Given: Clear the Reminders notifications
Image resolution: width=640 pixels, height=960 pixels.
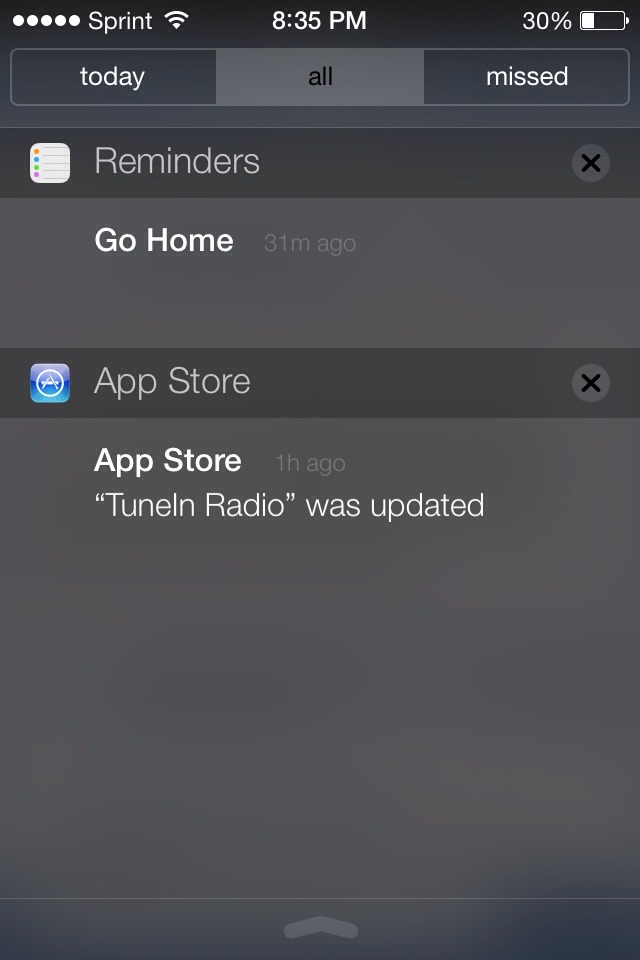Looking at the screenshot, I should [590, 162].
